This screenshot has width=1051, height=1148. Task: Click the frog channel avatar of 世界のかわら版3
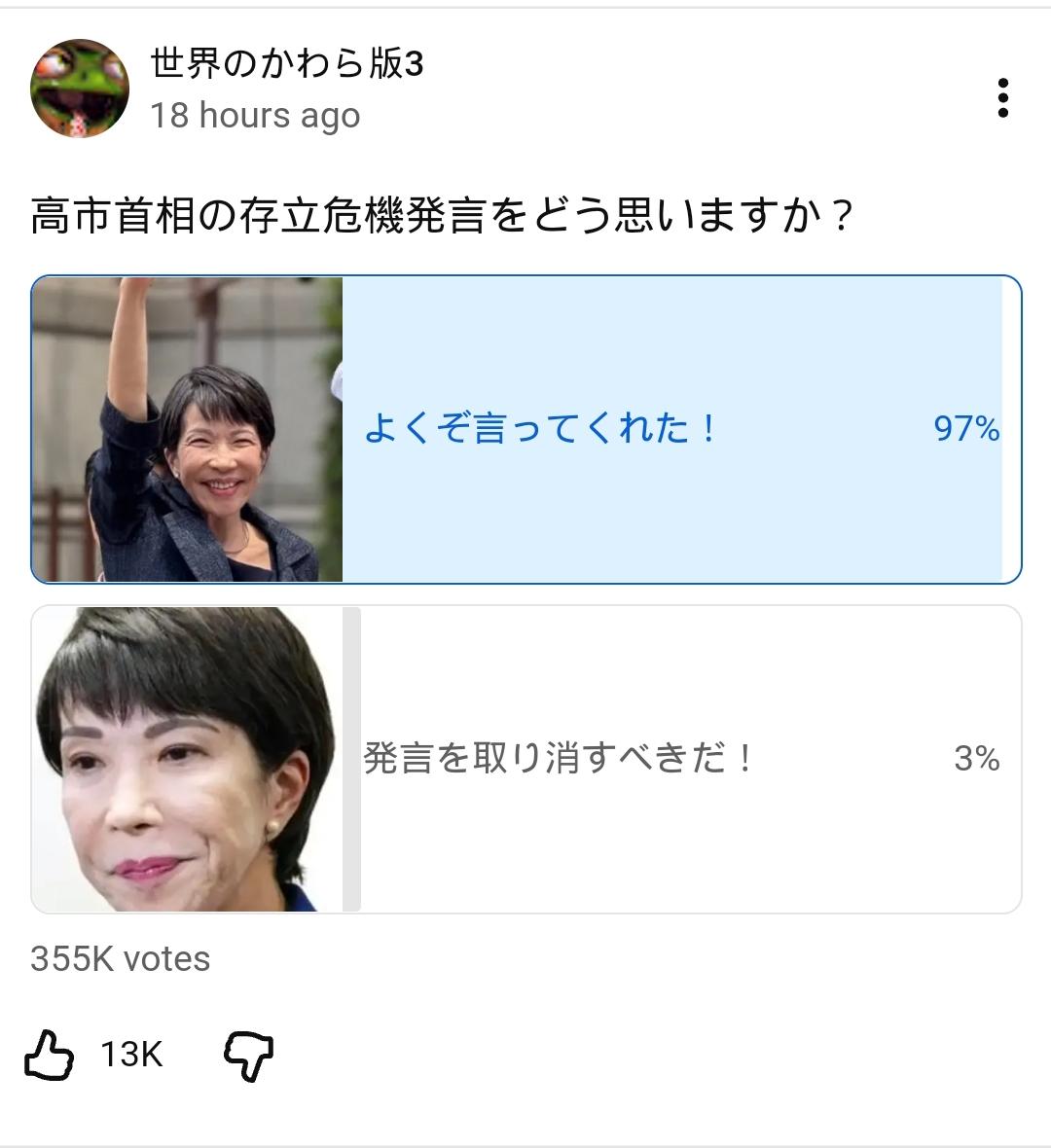pos(81,88)
